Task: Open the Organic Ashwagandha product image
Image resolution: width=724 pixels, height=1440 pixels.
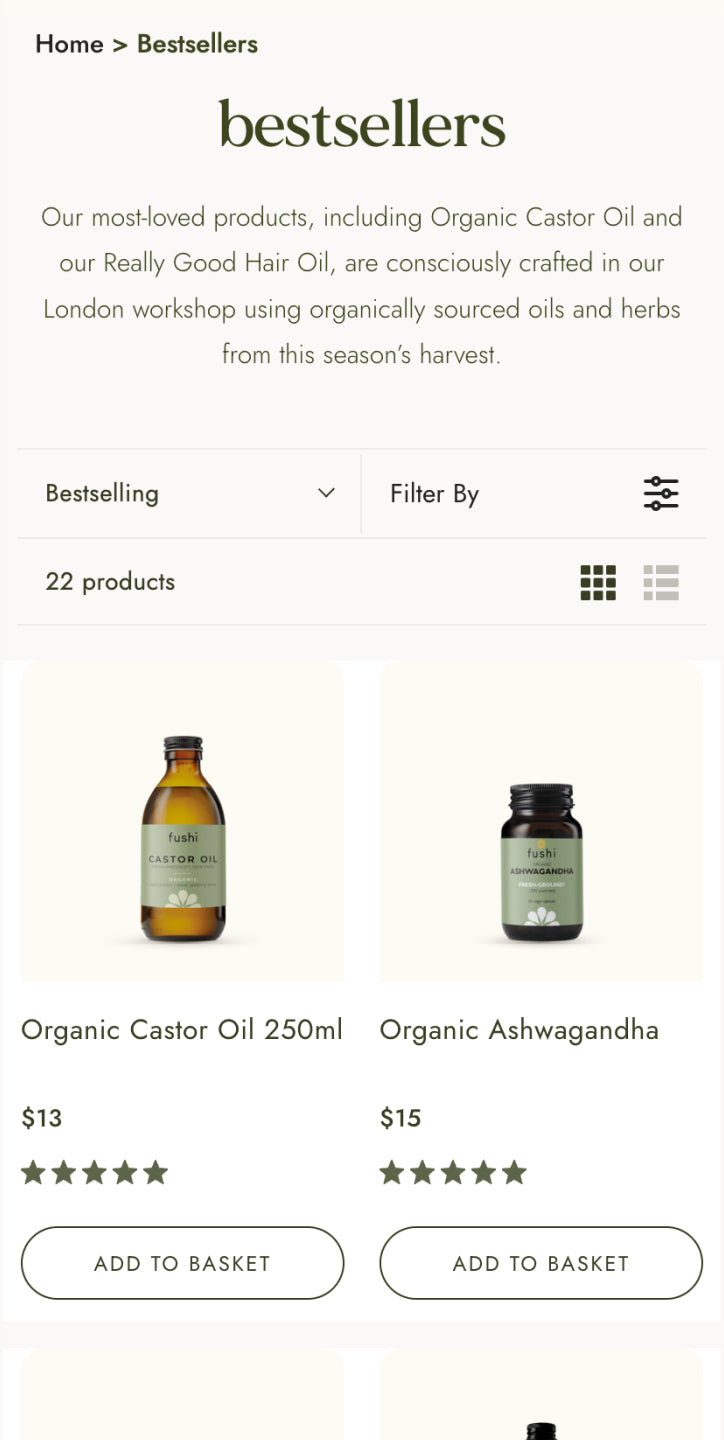Action: [x=541, y=822]
